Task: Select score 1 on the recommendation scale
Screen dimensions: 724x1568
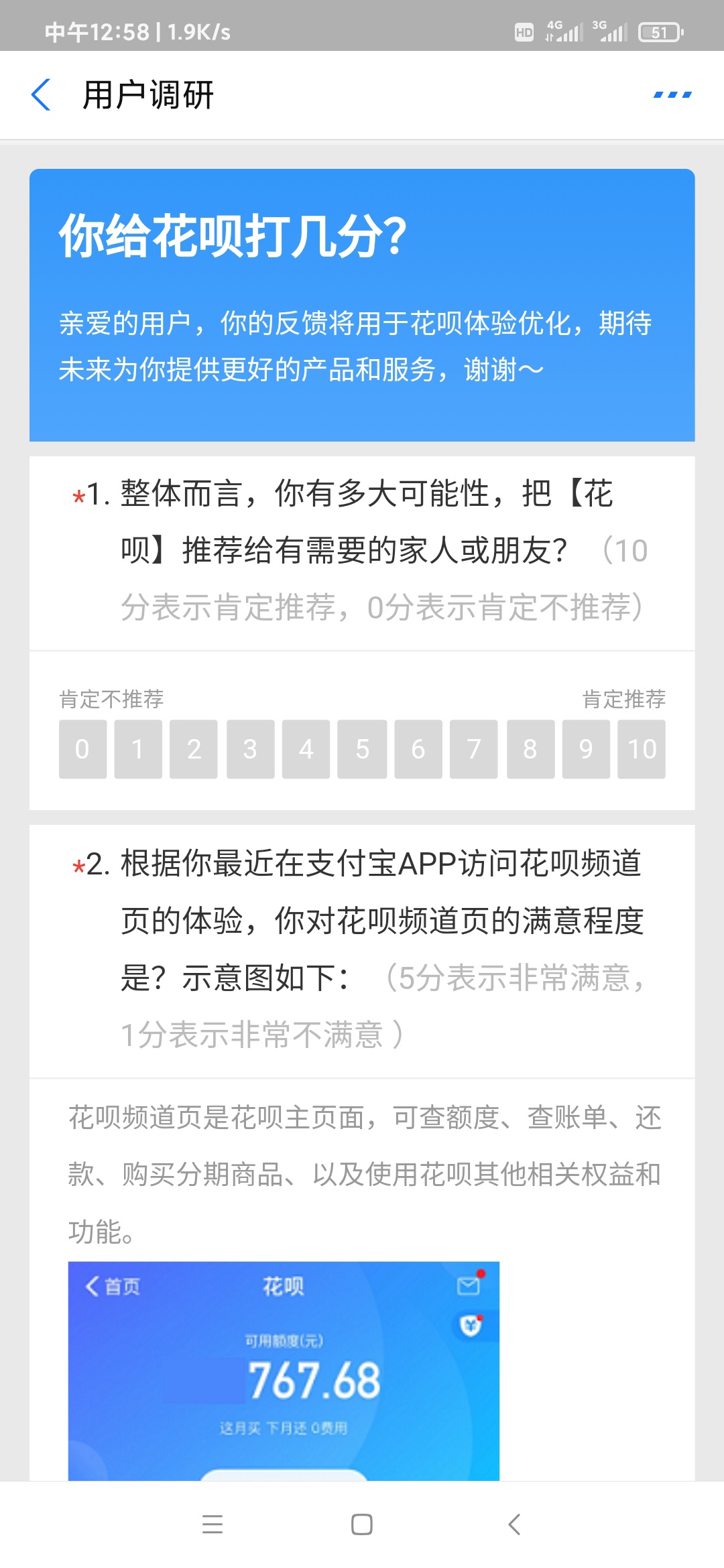Action: tap(138, 749)
